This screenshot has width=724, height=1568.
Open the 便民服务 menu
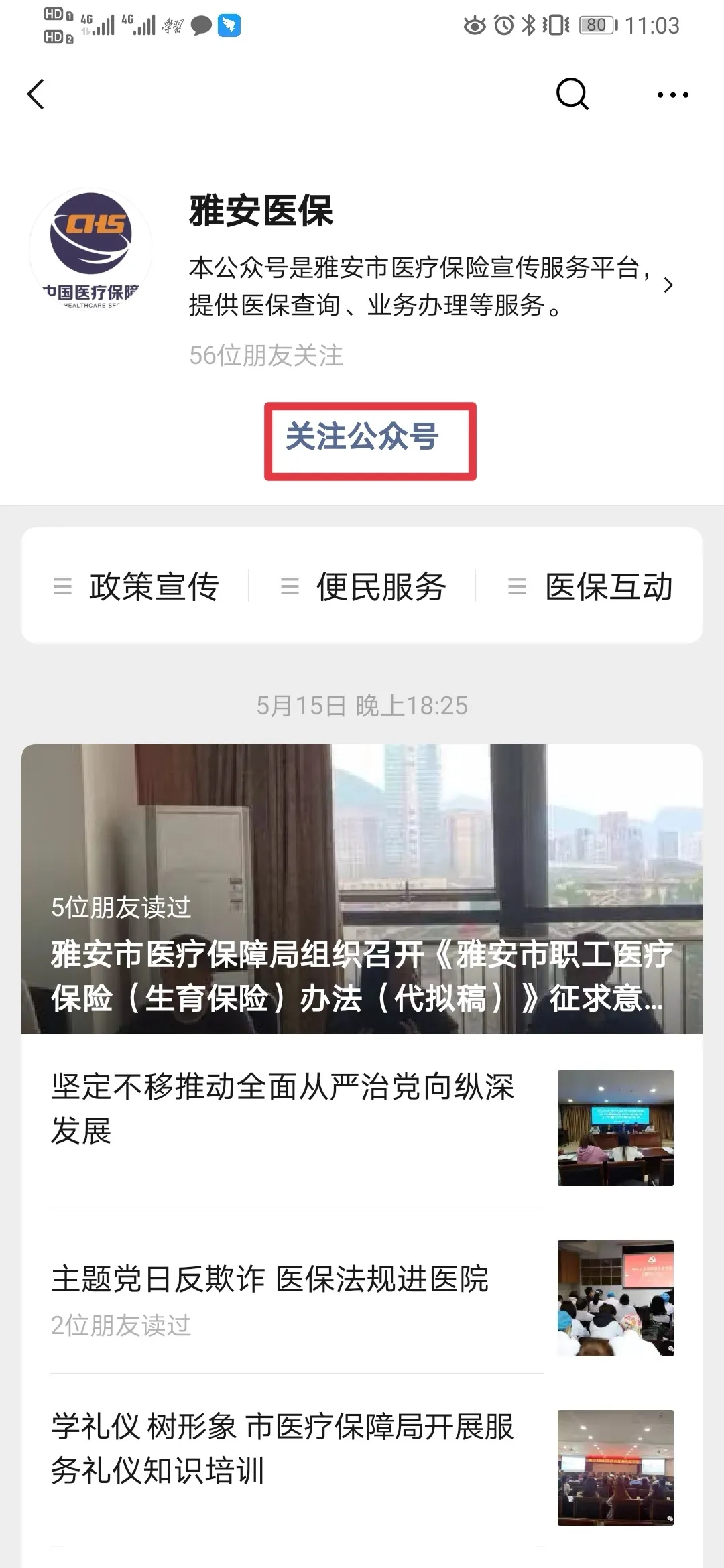click(363, 586)
